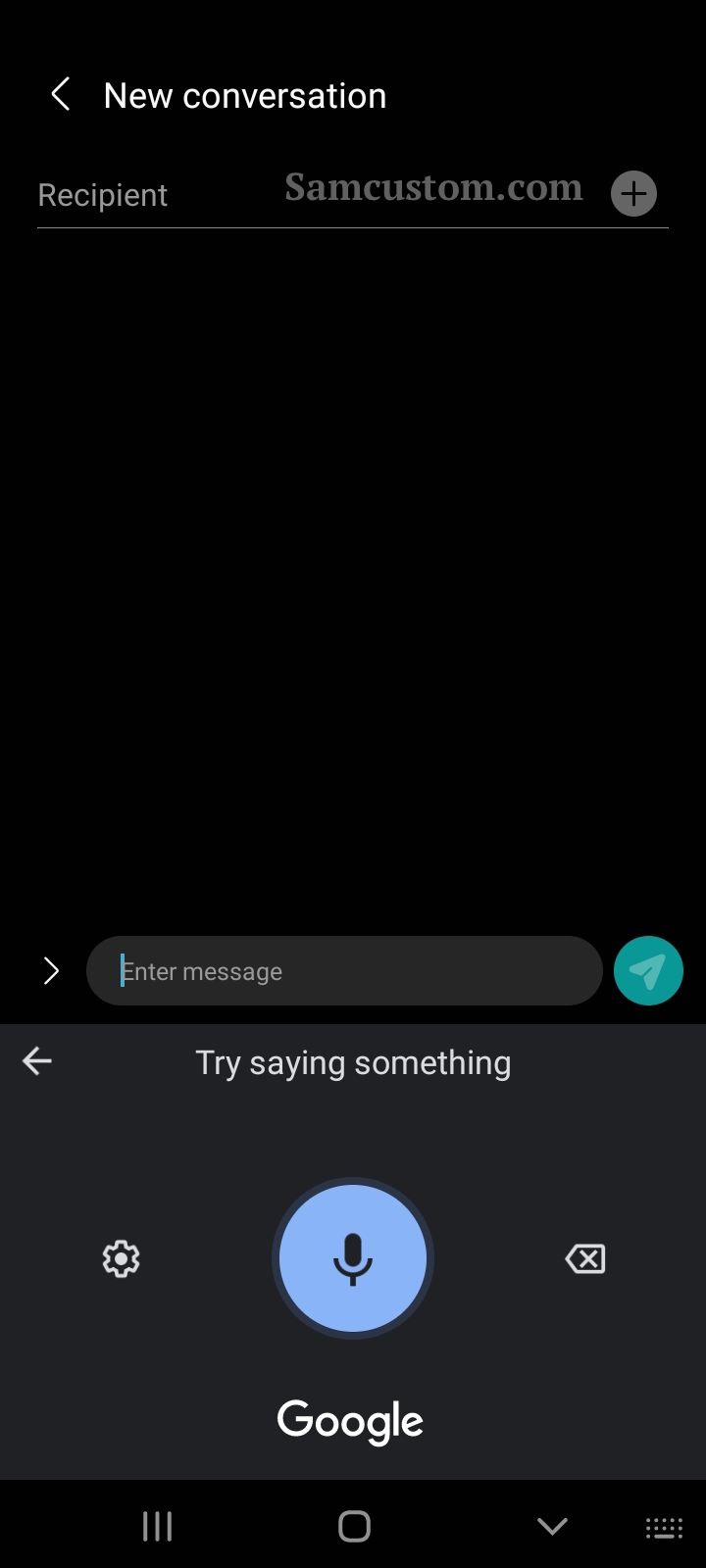Tap the Recipient field
This screenshot has height=1568, width=706.
[319, 194]
